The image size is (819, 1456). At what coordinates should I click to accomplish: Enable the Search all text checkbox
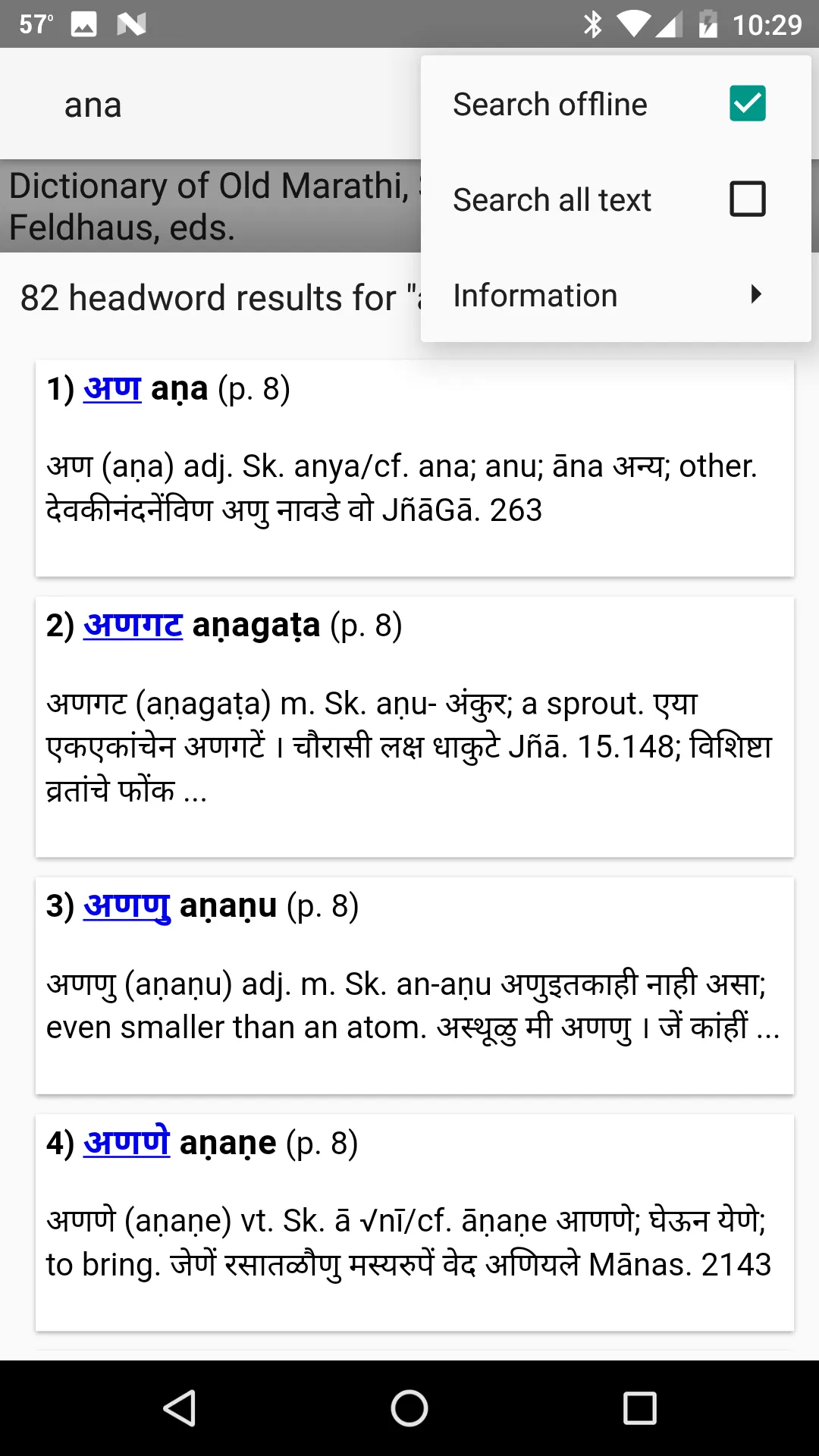[748, 199]
